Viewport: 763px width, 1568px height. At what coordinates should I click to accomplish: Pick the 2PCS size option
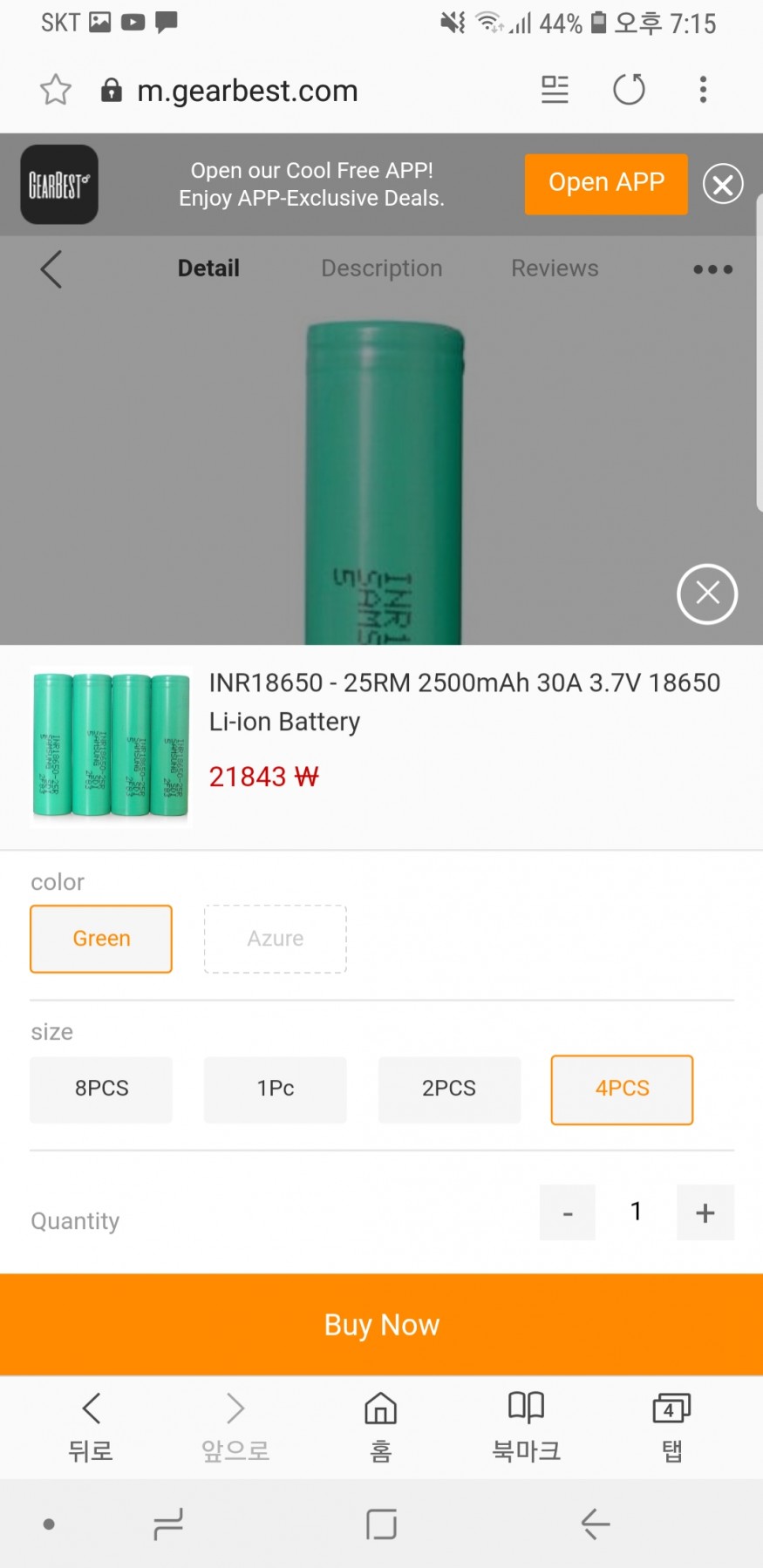(x=449, y=1089)
